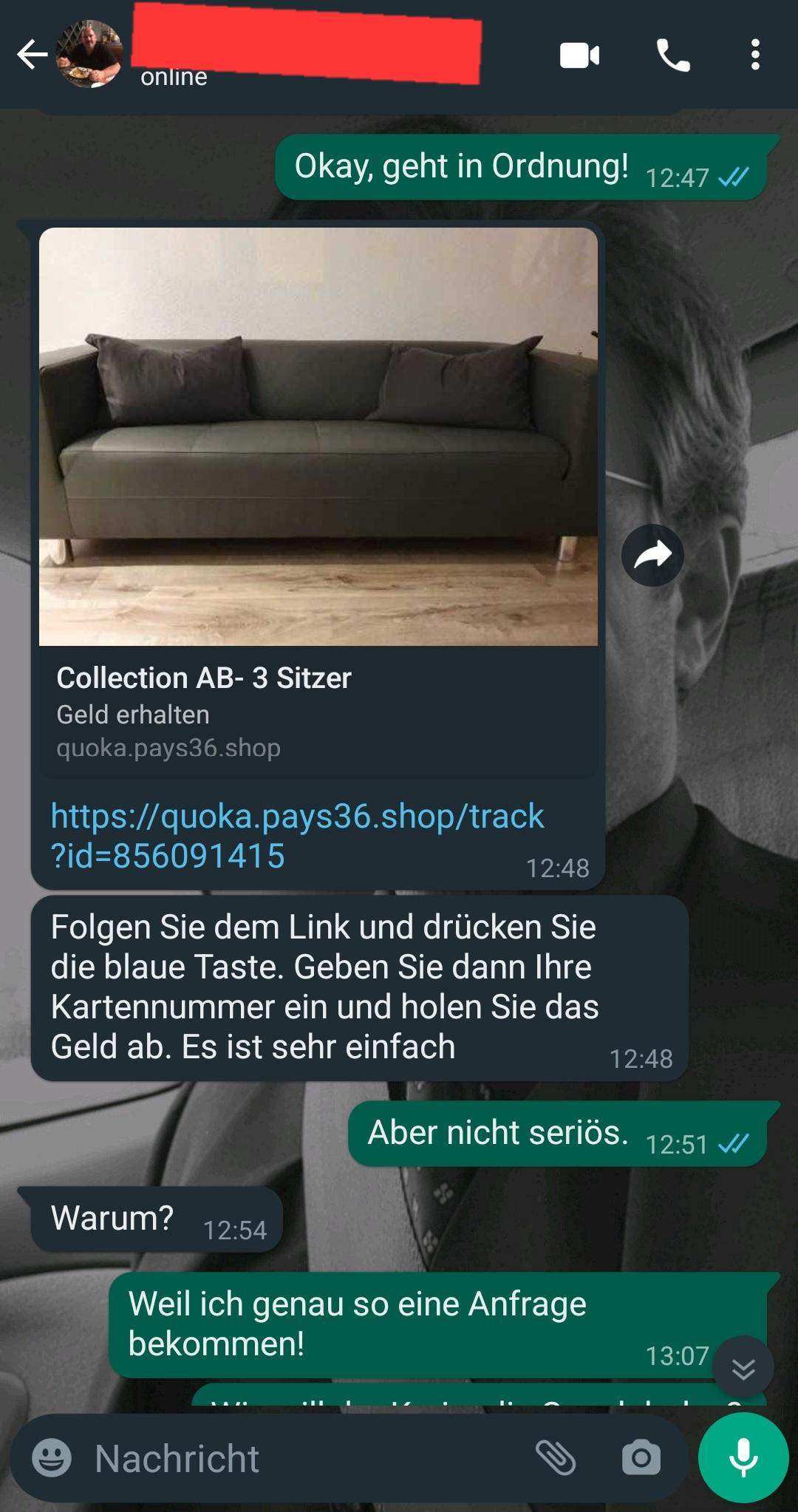Start a video call with the contact
The width and height of the screenshot is (798, 1512).
coord(579,55)
